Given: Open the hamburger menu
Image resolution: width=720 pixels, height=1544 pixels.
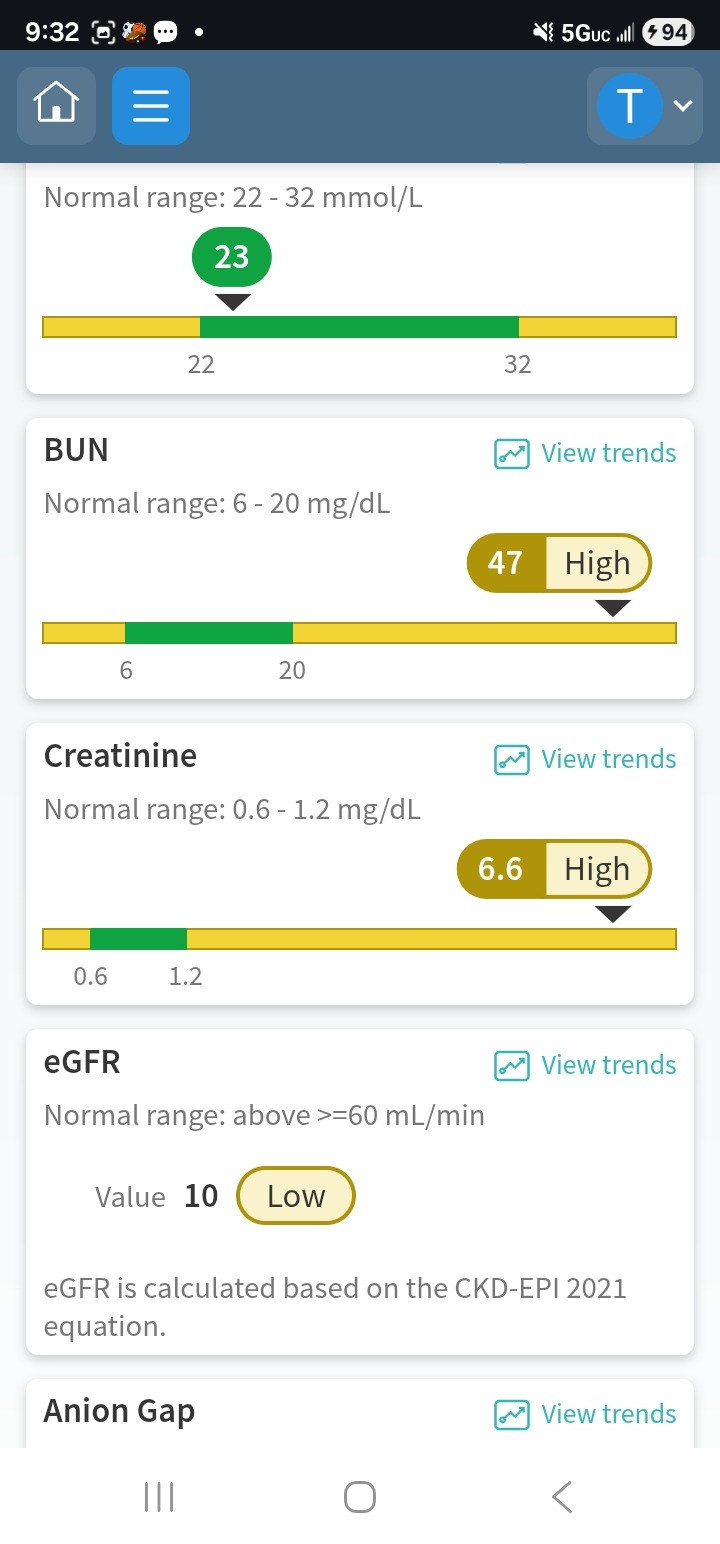Looking at the screenshot, I should coord(151,105).
